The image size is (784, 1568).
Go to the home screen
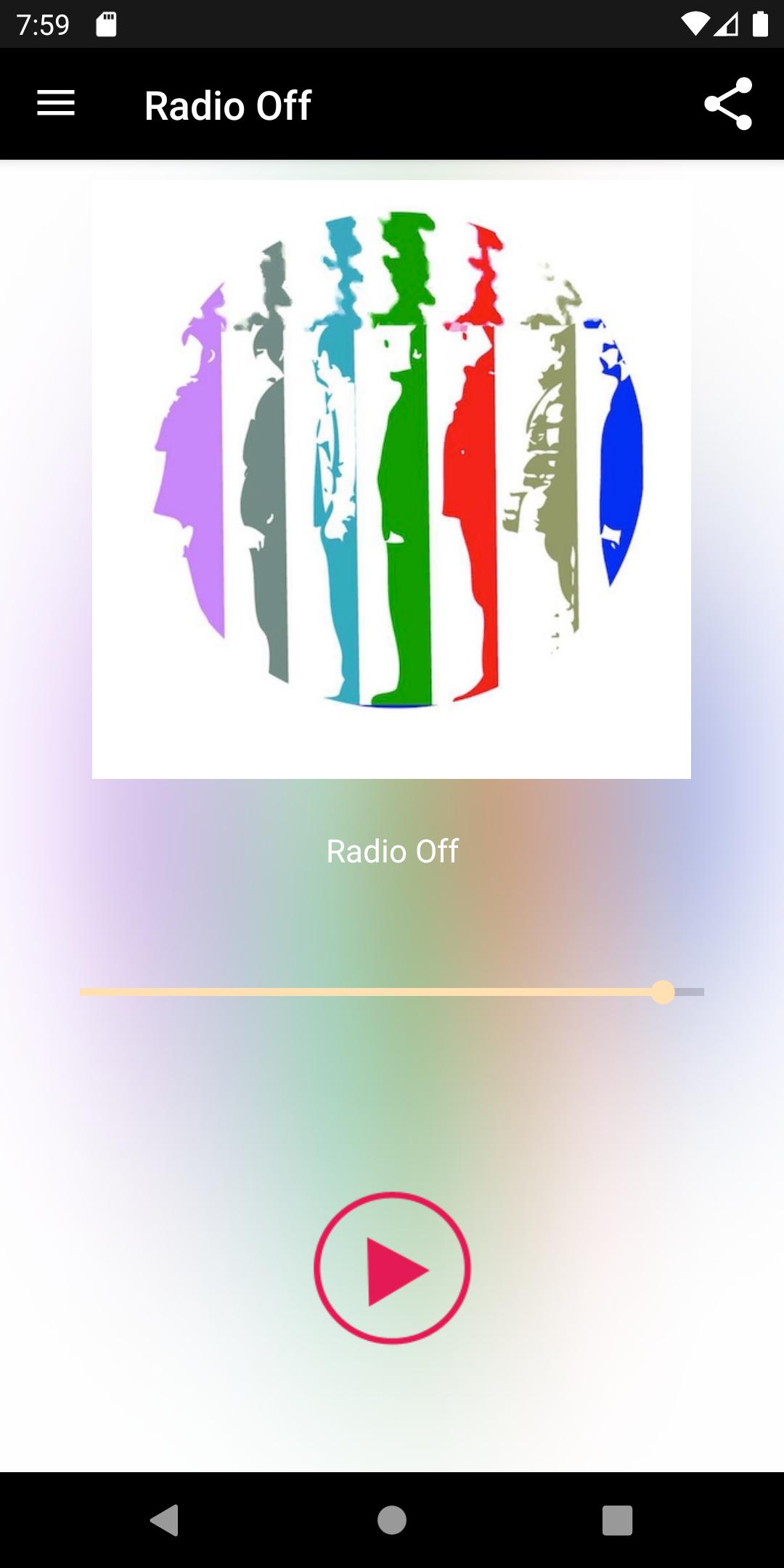392,1519
